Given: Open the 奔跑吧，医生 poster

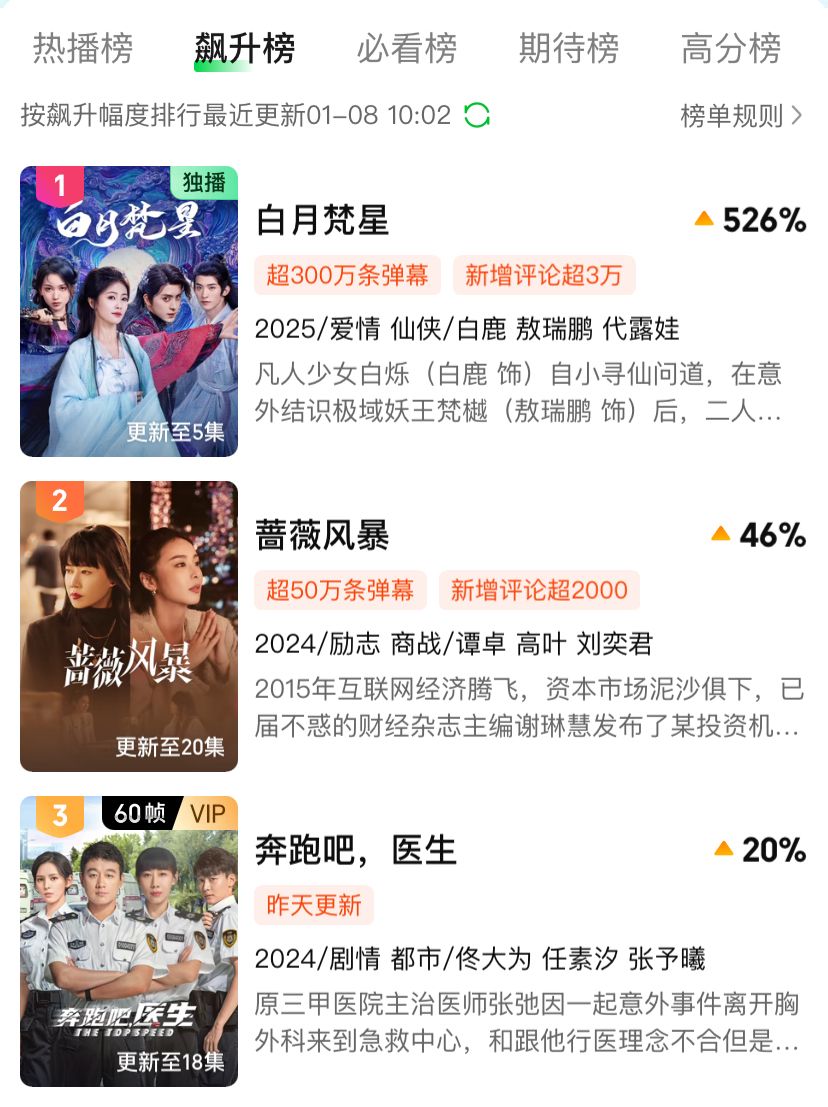Looking at the screenshot, I should [129, 941].
